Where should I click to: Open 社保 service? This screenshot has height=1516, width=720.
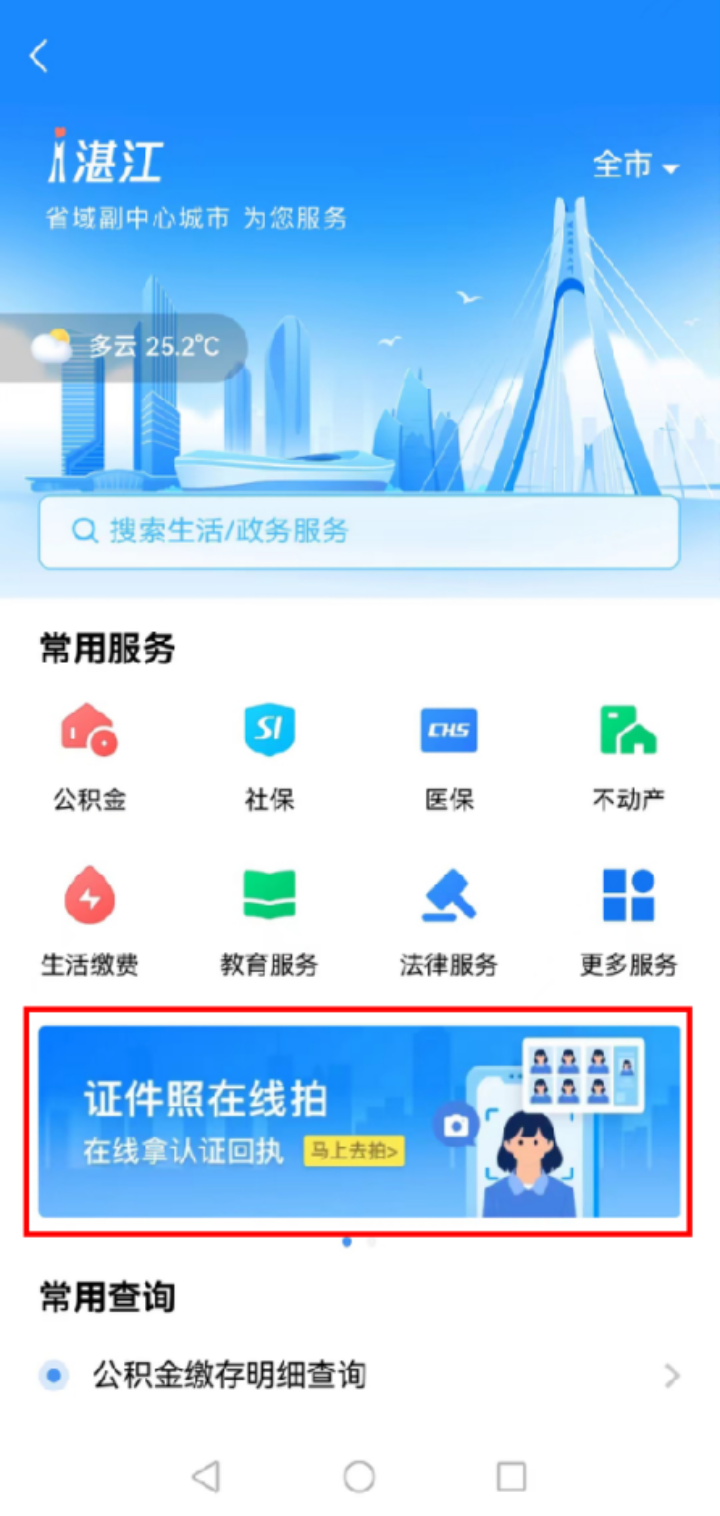coord(269,757)
